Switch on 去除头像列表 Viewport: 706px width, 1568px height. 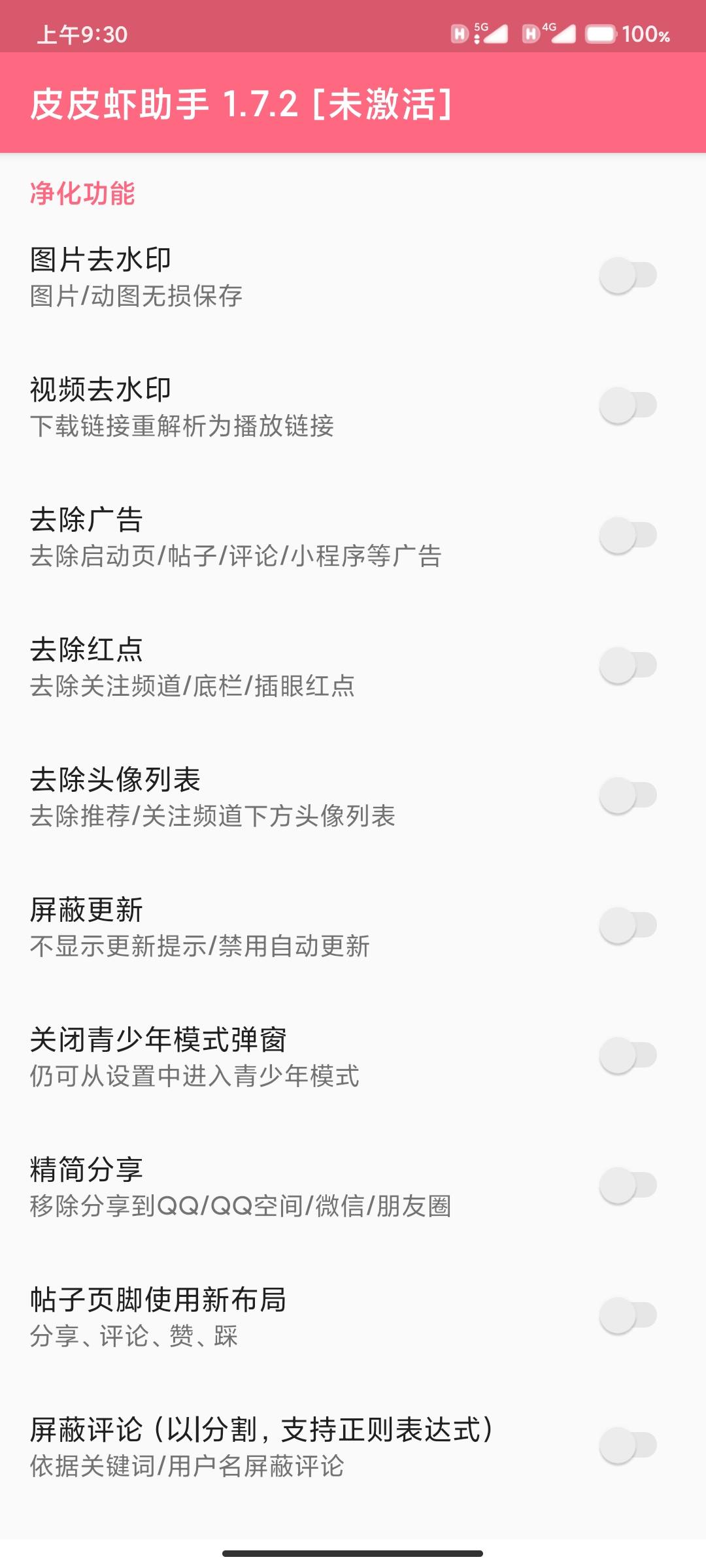point(628,796)
